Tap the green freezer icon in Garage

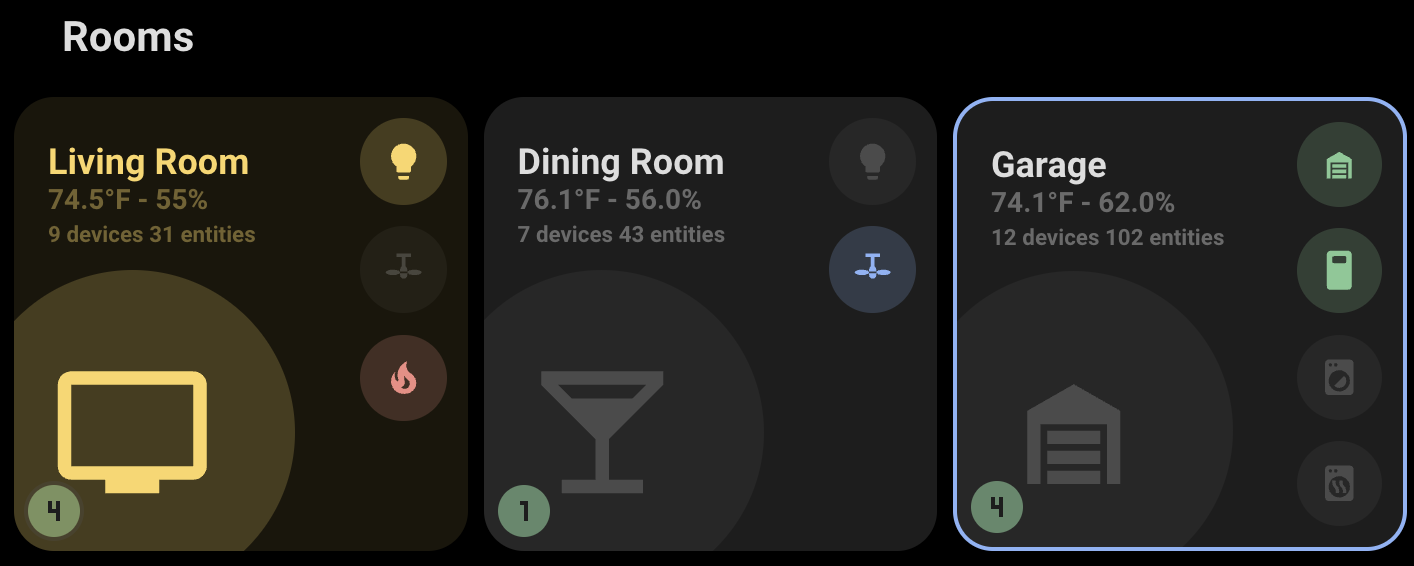[x=1339, y=270]
